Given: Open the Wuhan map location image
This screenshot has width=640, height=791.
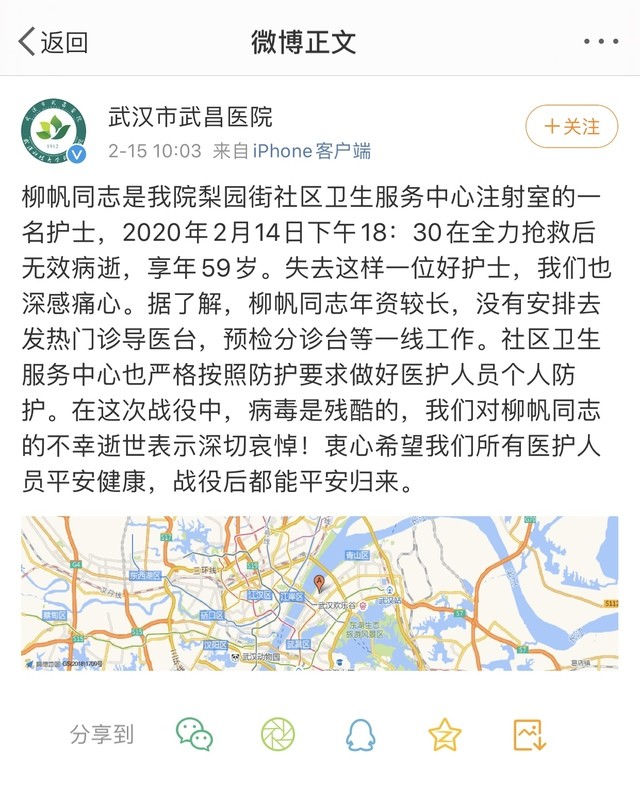Looking at the screenshot, I should (320, 592).
